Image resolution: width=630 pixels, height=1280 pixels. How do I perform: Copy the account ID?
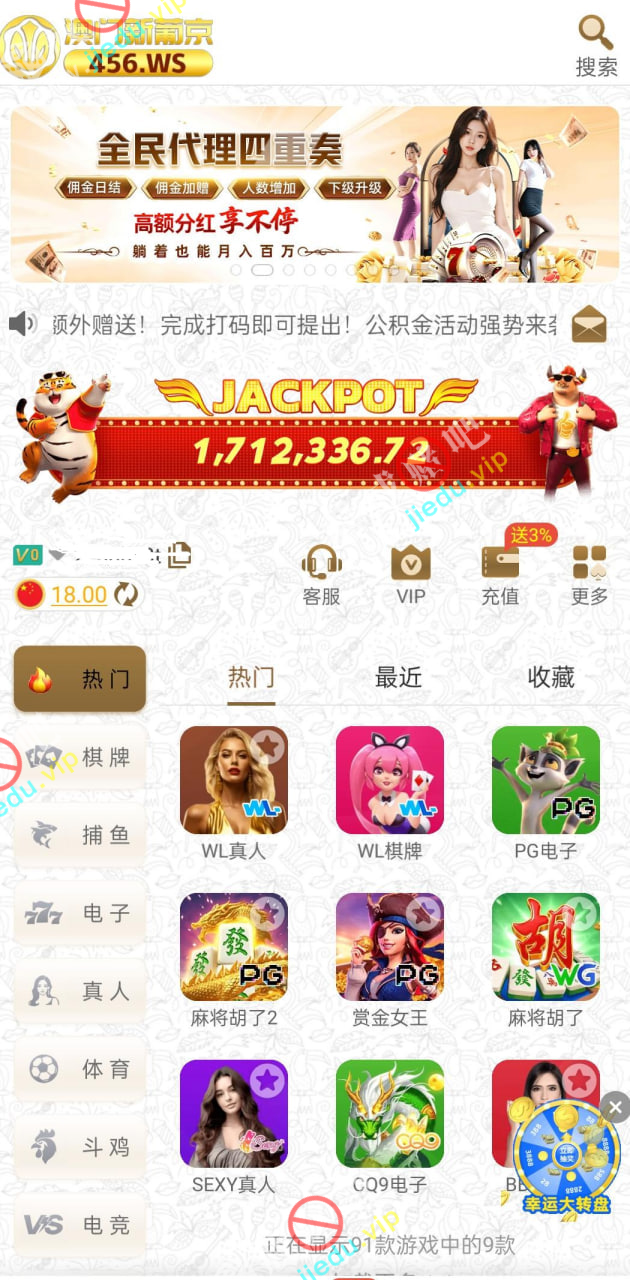click(179, 555)
